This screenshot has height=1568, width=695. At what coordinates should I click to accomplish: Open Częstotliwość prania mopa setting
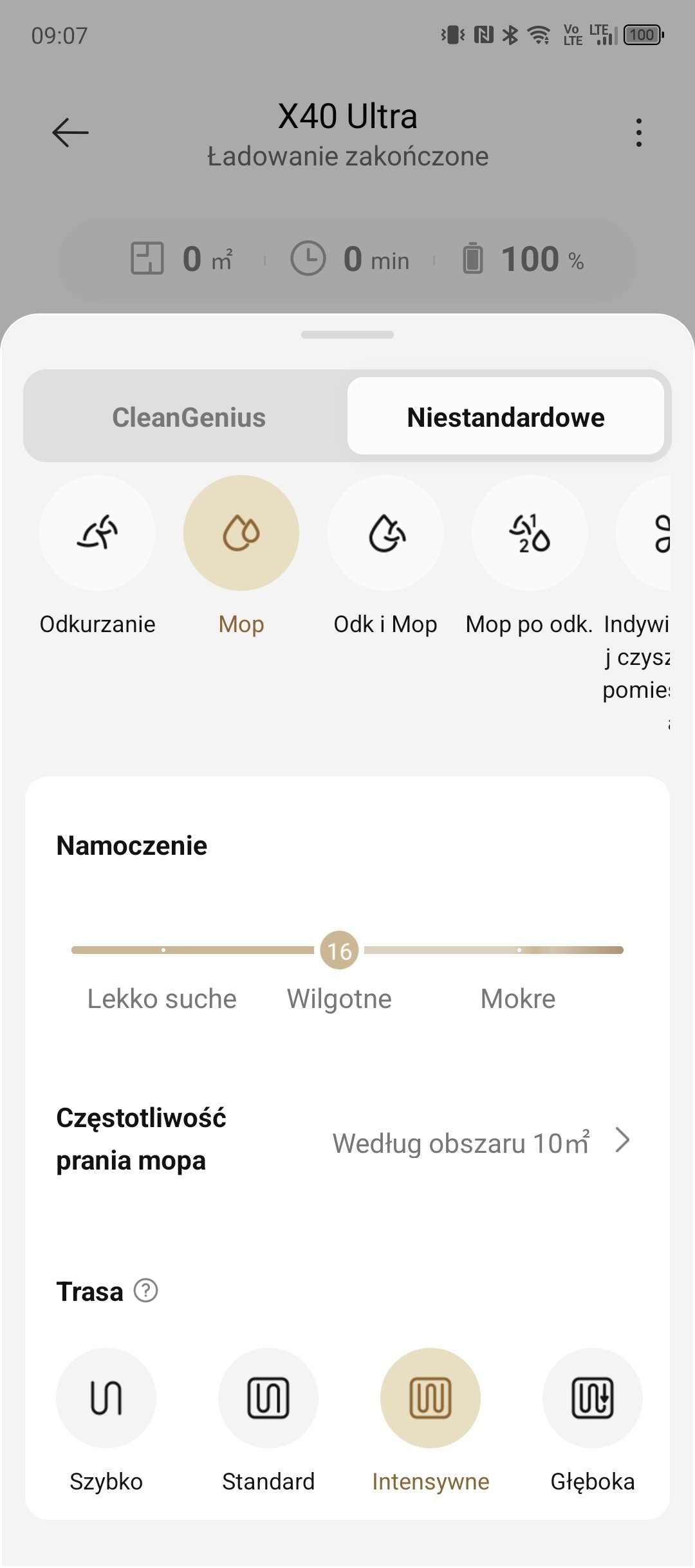click(347, 1141)
